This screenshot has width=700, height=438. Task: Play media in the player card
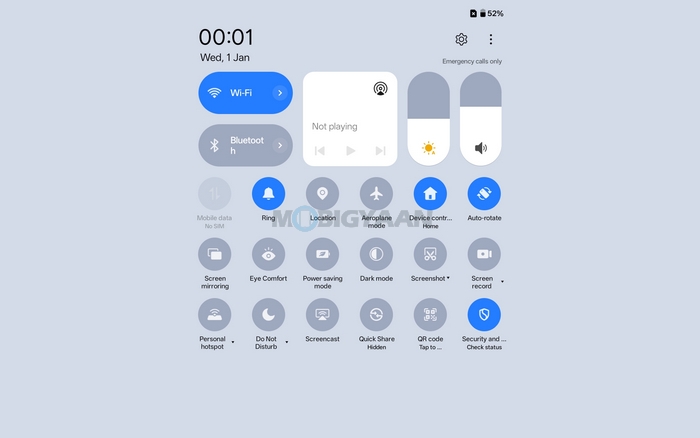click(351, 150)
